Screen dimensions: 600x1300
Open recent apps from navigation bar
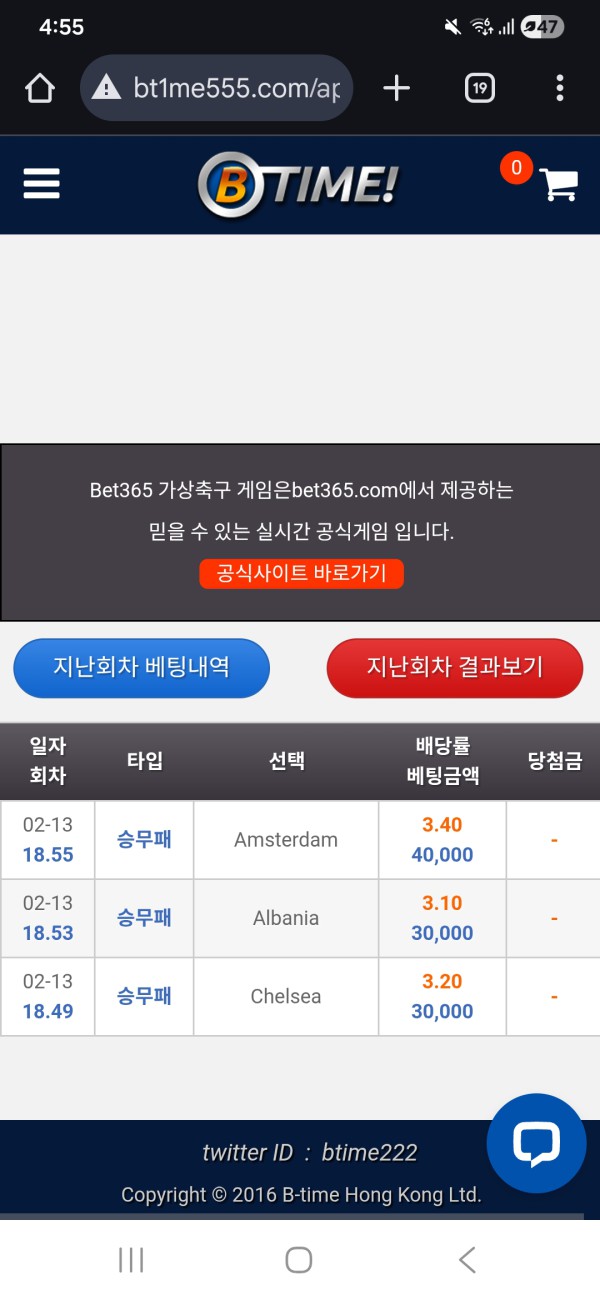click(131, 1260)
